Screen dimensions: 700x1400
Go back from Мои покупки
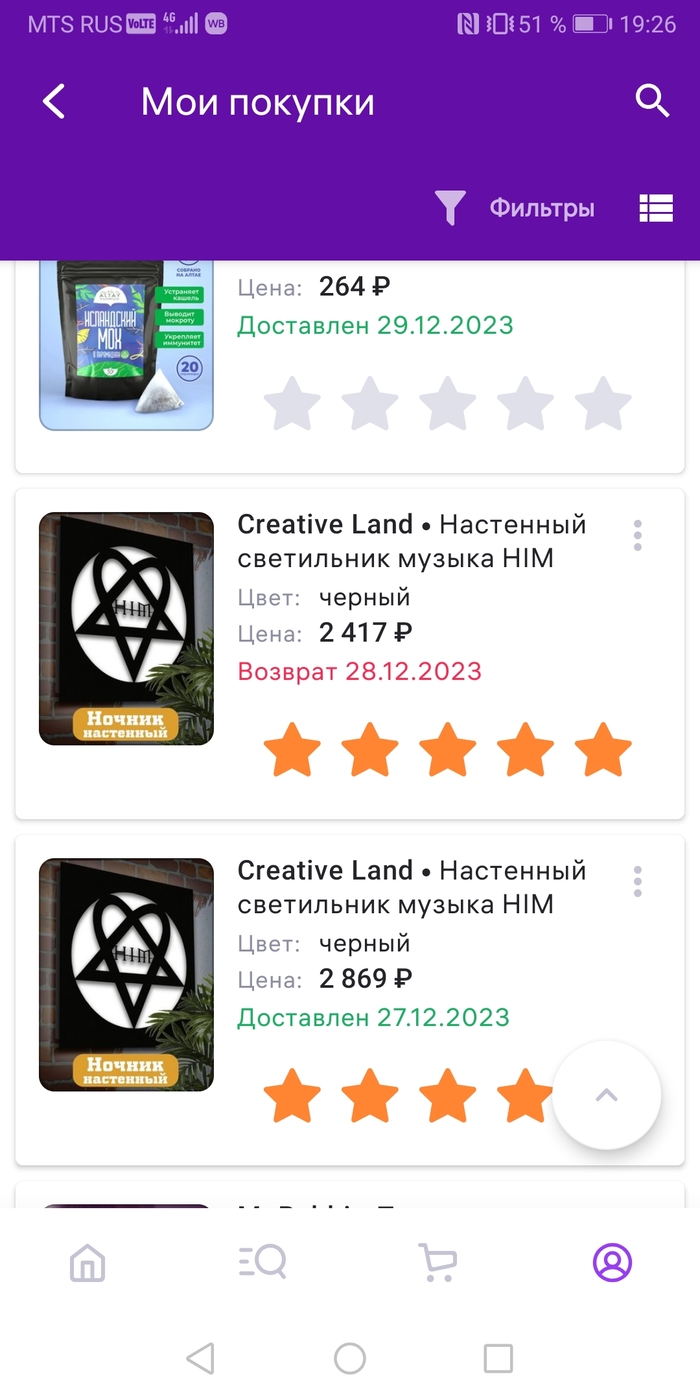point(54,102)
